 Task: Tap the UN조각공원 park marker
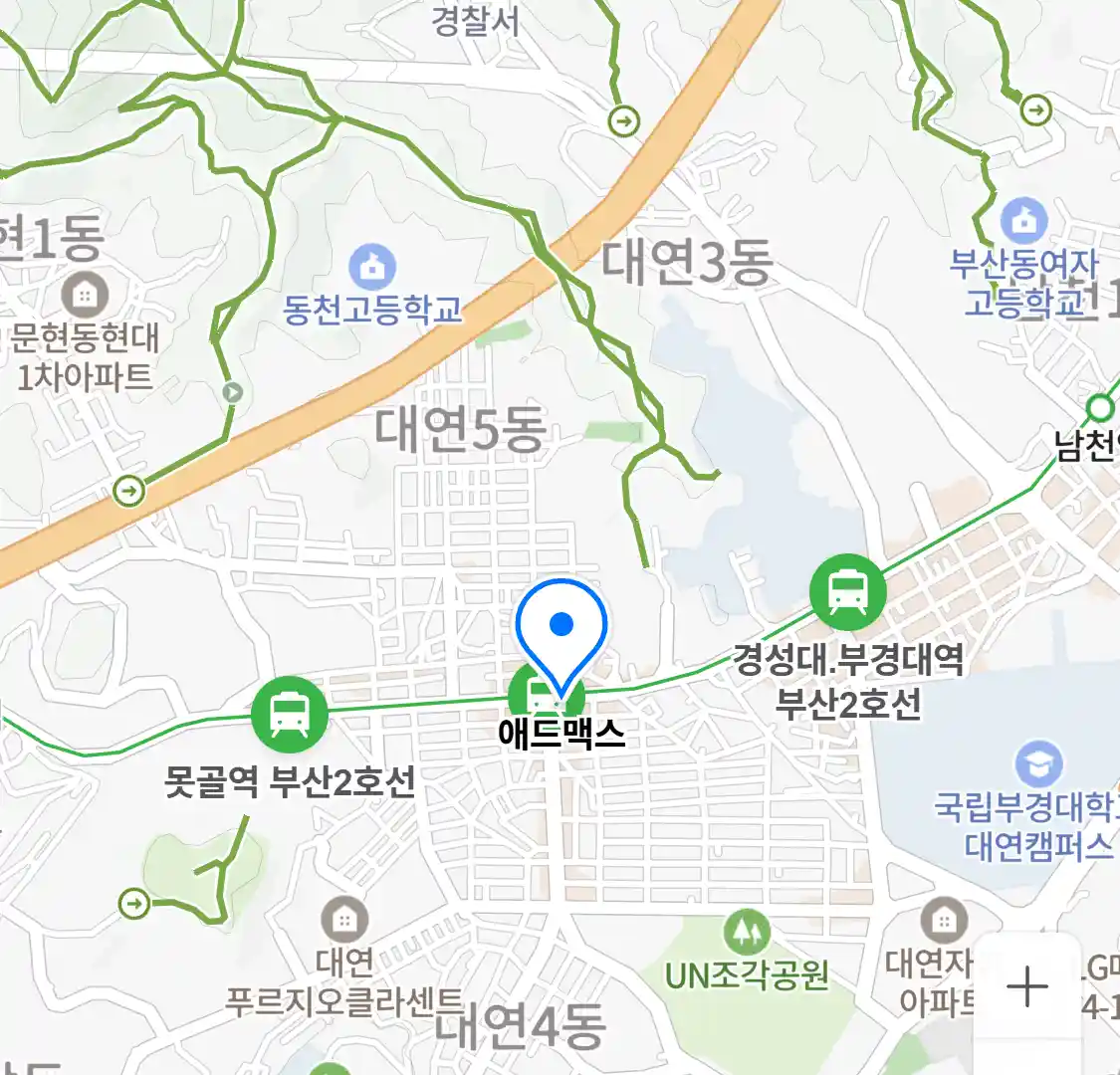pyautogui.click(x=747, y=933)
